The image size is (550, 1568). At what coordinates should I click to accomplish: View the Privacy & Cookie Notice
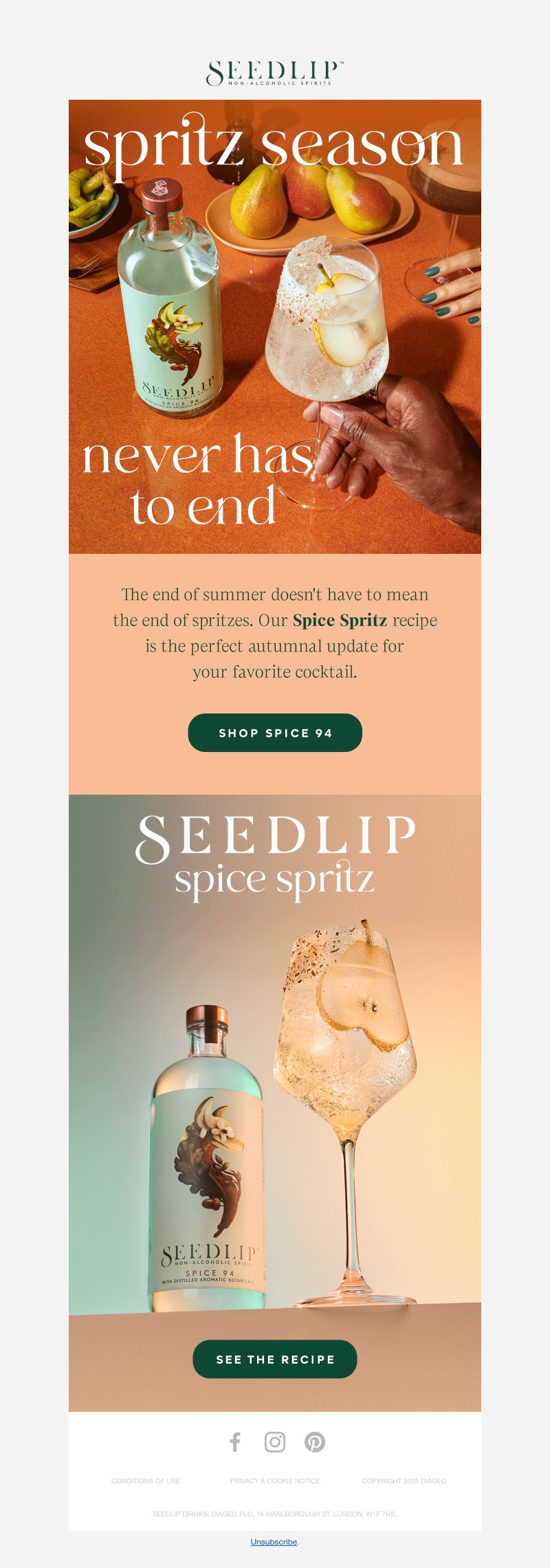275,1481
